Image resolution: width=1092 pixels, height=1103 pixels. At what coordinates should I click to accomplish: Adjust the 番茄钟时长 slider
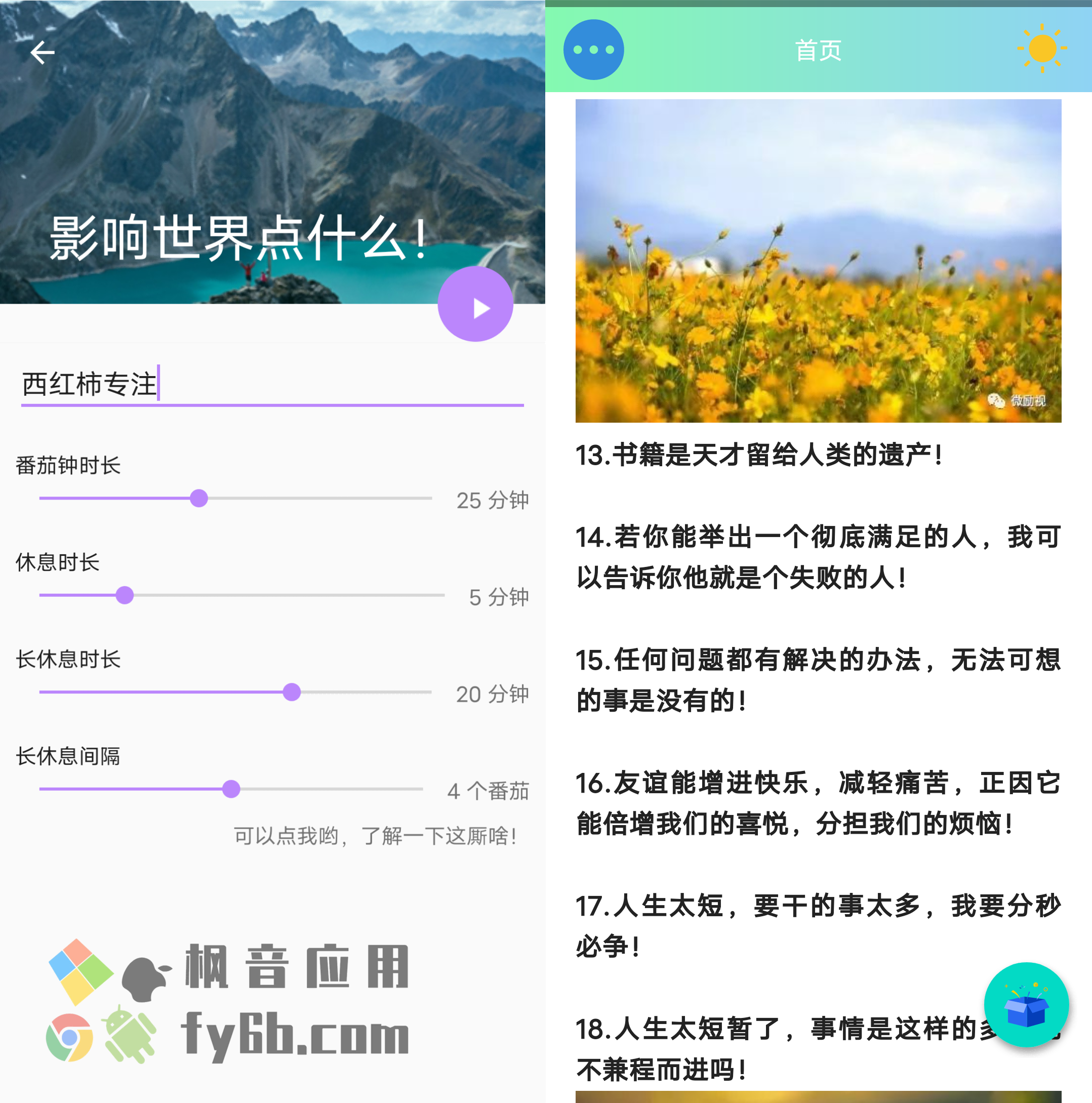tap(199, 499)
